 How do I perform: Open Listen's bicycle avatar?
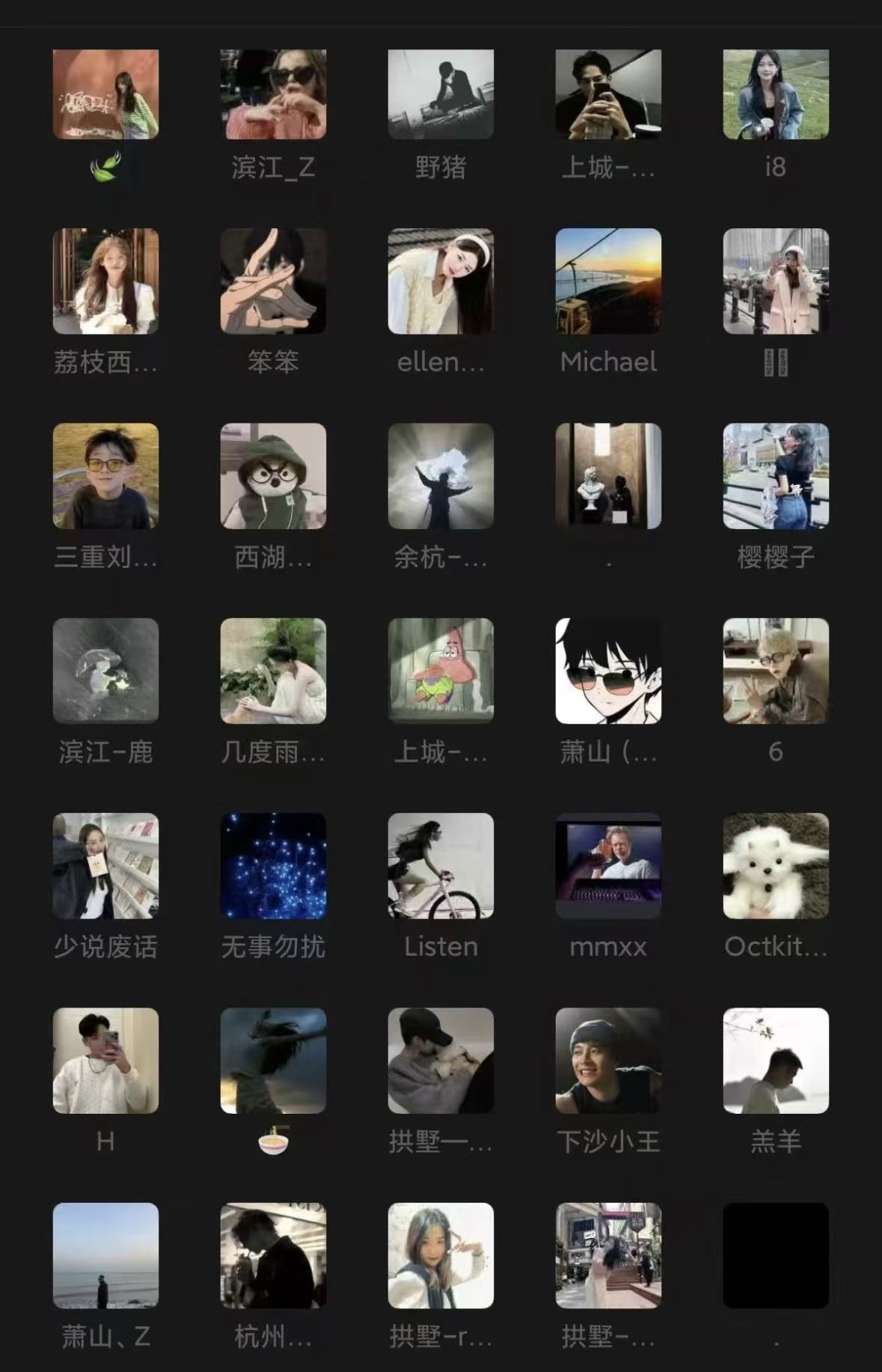pos(441,866)
